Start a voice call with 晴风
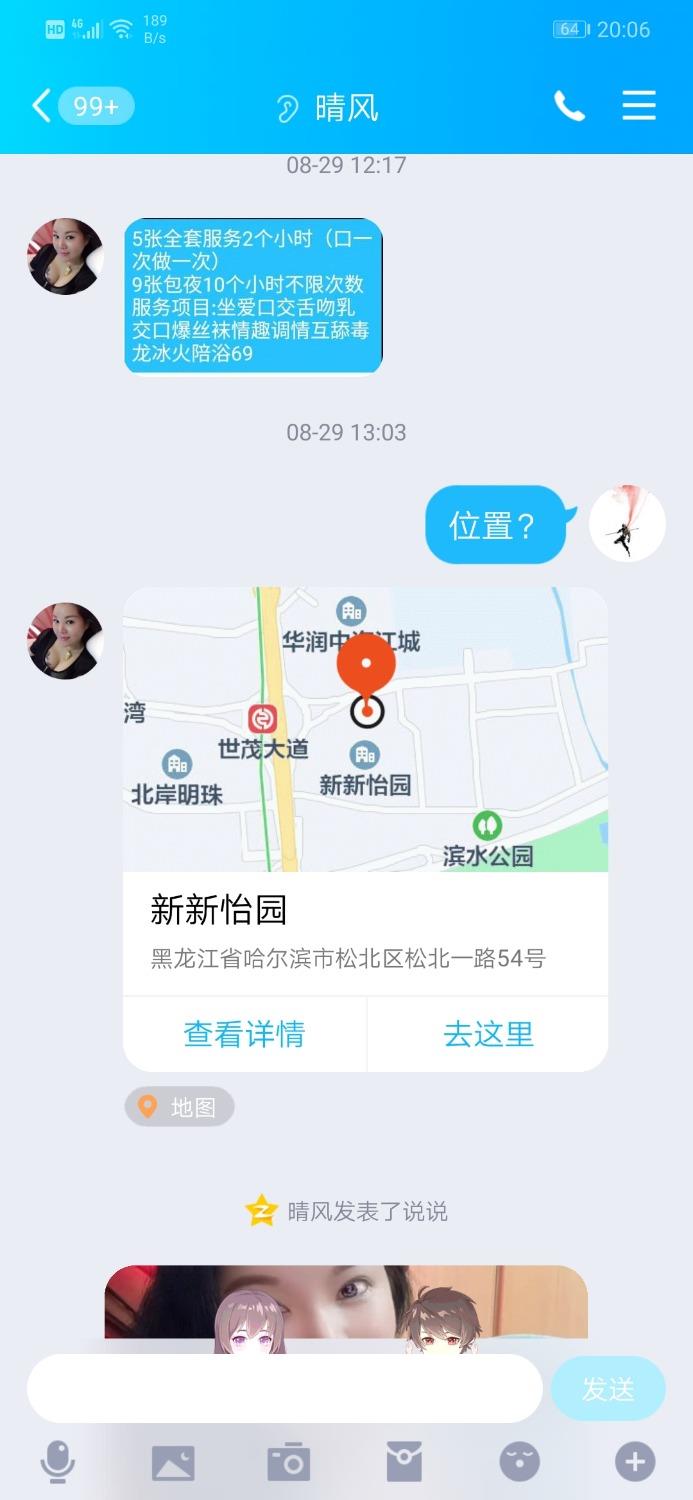The width and height of the screenshot is (693, 1500). [569, 106]
